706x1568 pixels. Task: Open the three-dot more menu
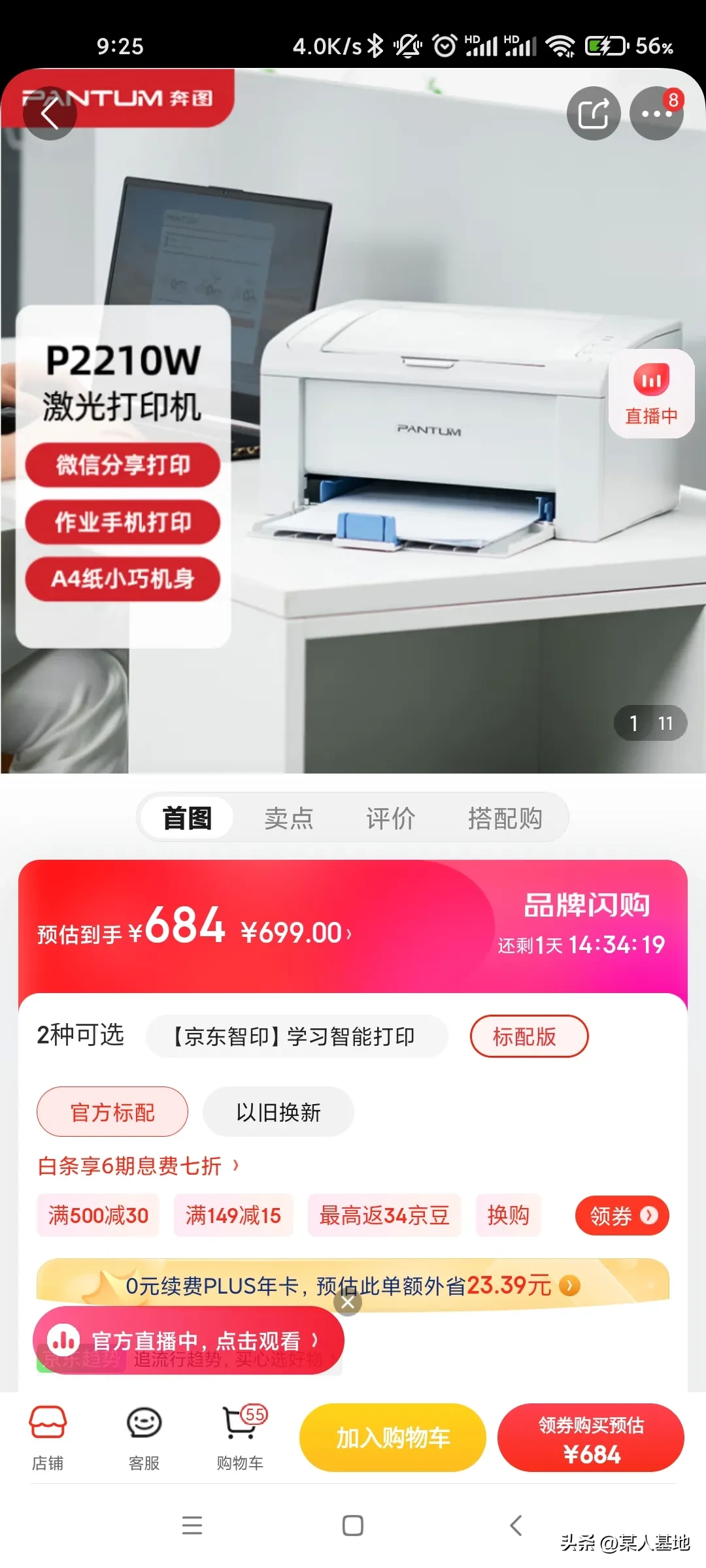click(x=656, y=114)
